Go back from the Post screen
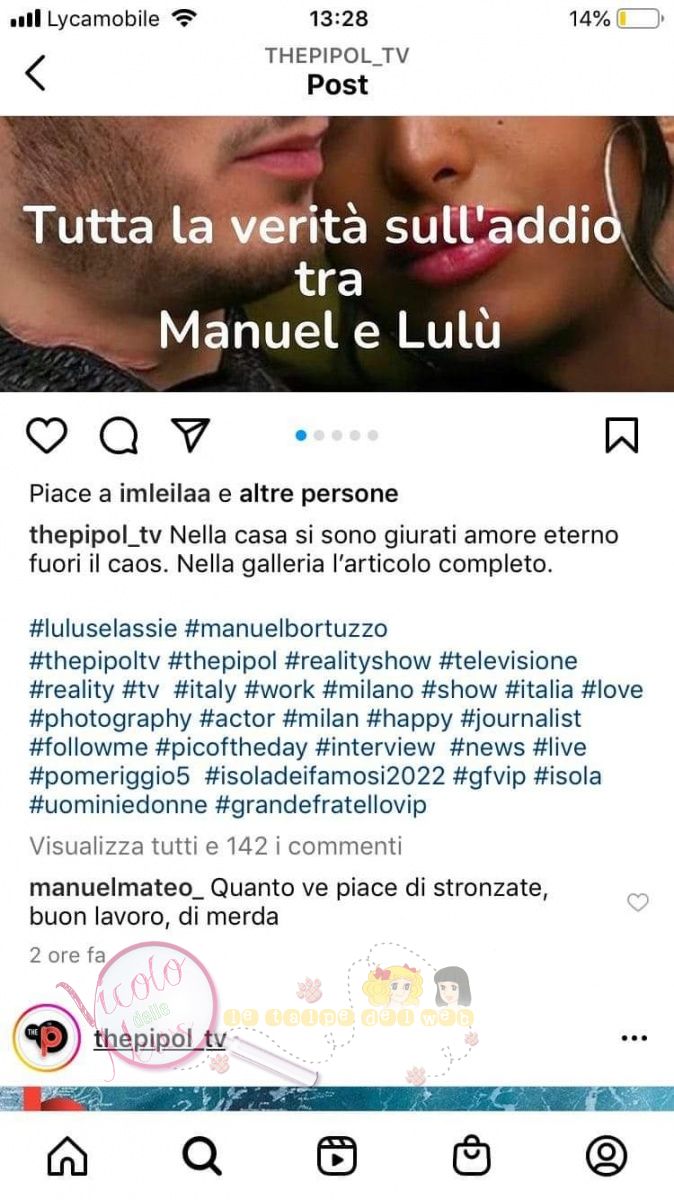This screenshot has height=1200, width=674. click(x=36, y=73)
